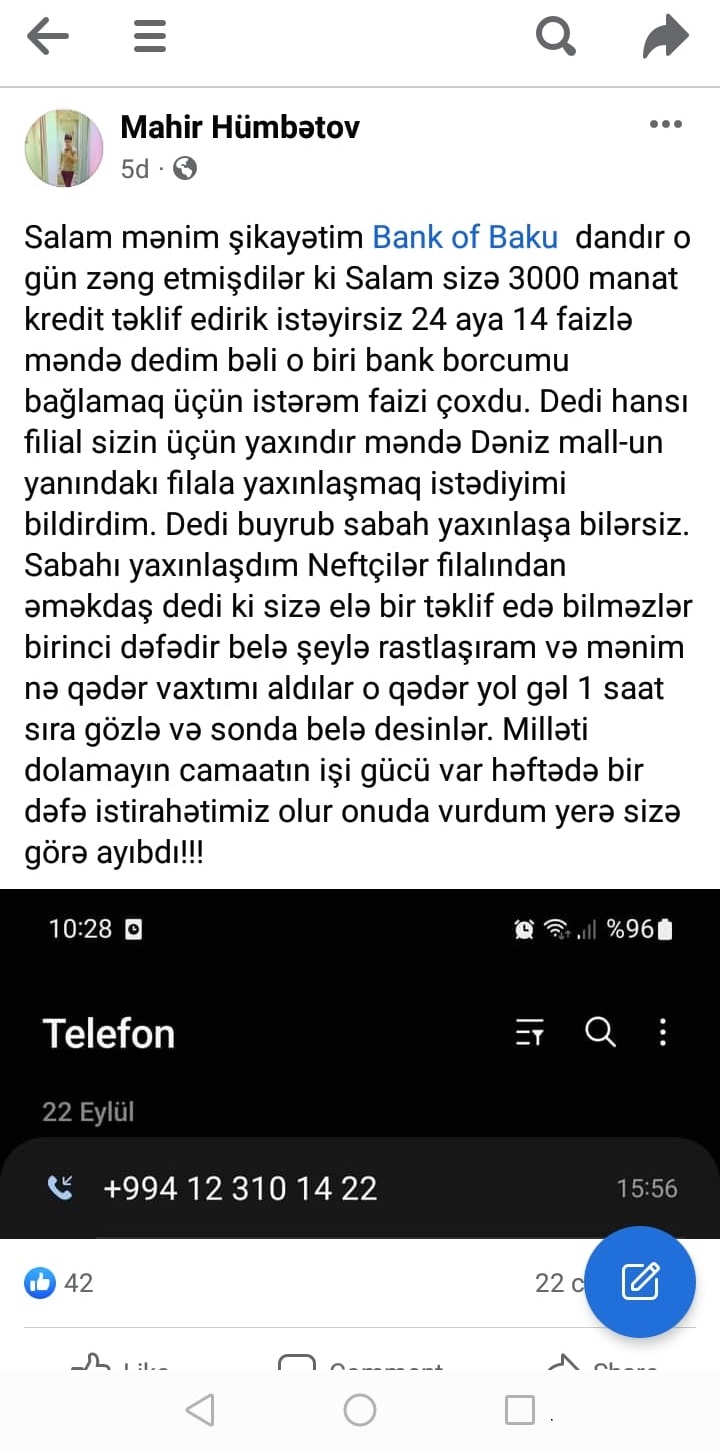Go back using the top arrow
The width and height of the screenshot is (720, 1450).
point(47,38)
